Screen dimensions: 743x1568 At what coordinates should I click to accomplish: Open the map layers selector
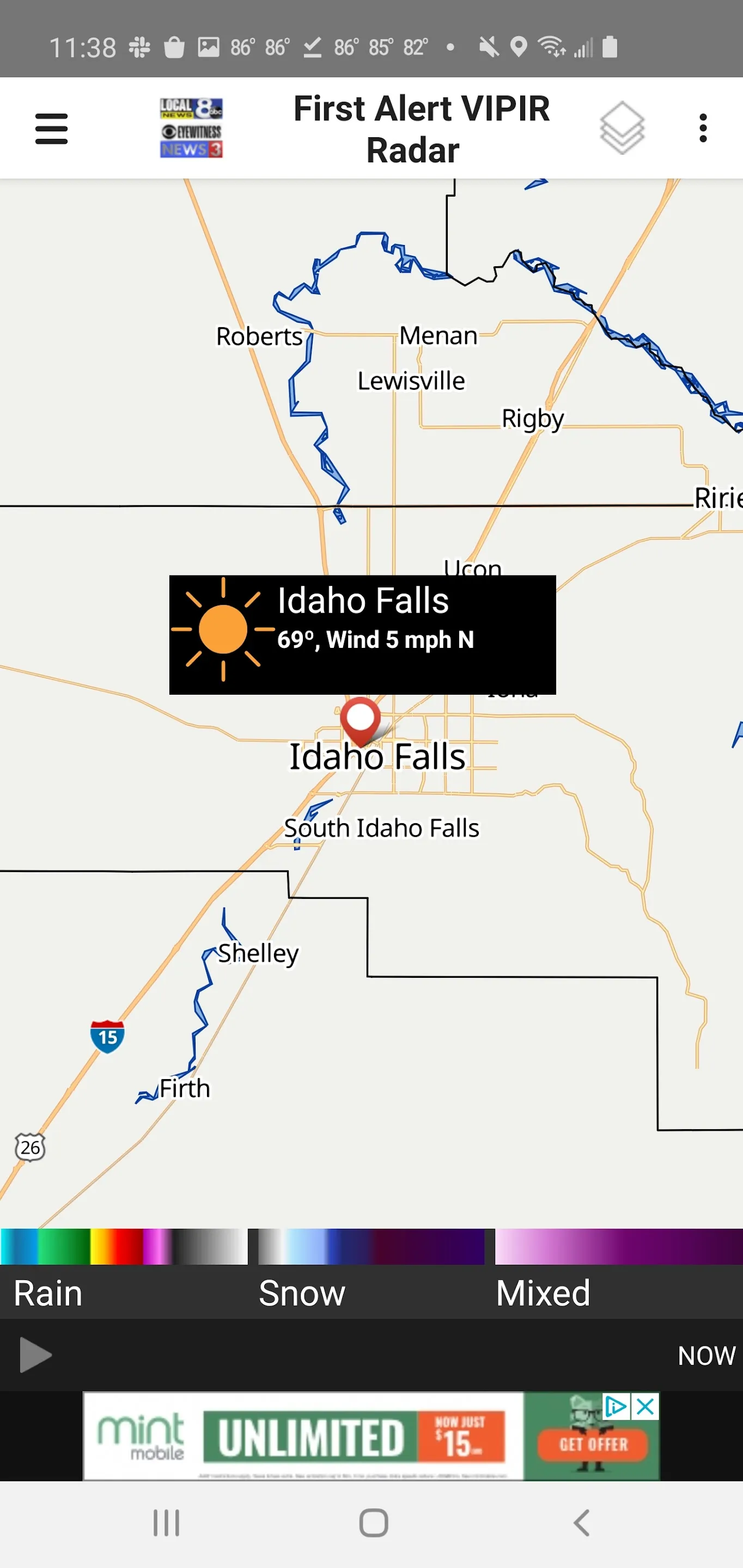click(x=621, y=128)
